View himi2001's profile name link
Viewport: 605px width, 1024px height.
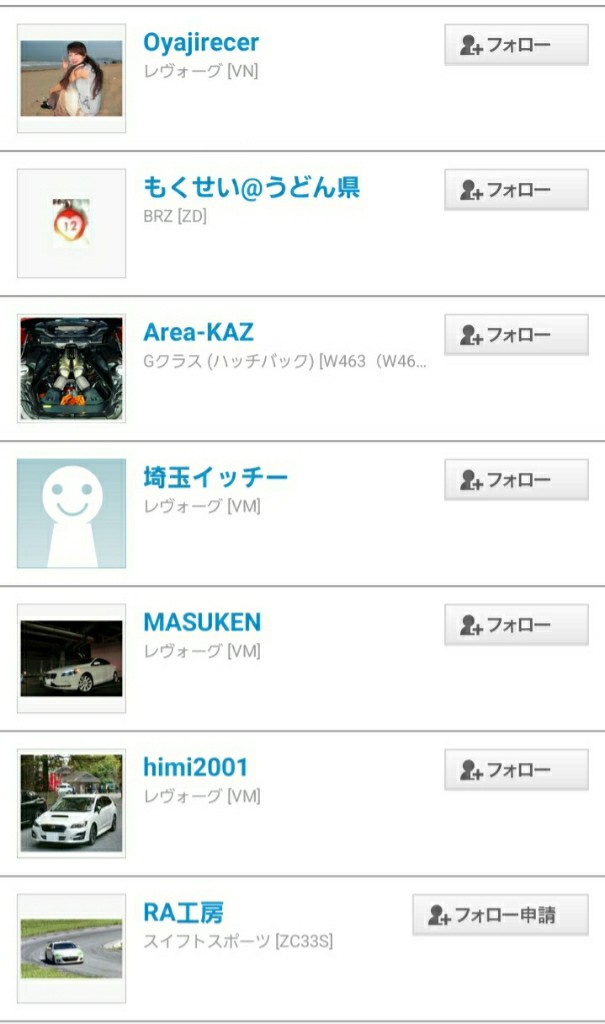click(195, 767)
